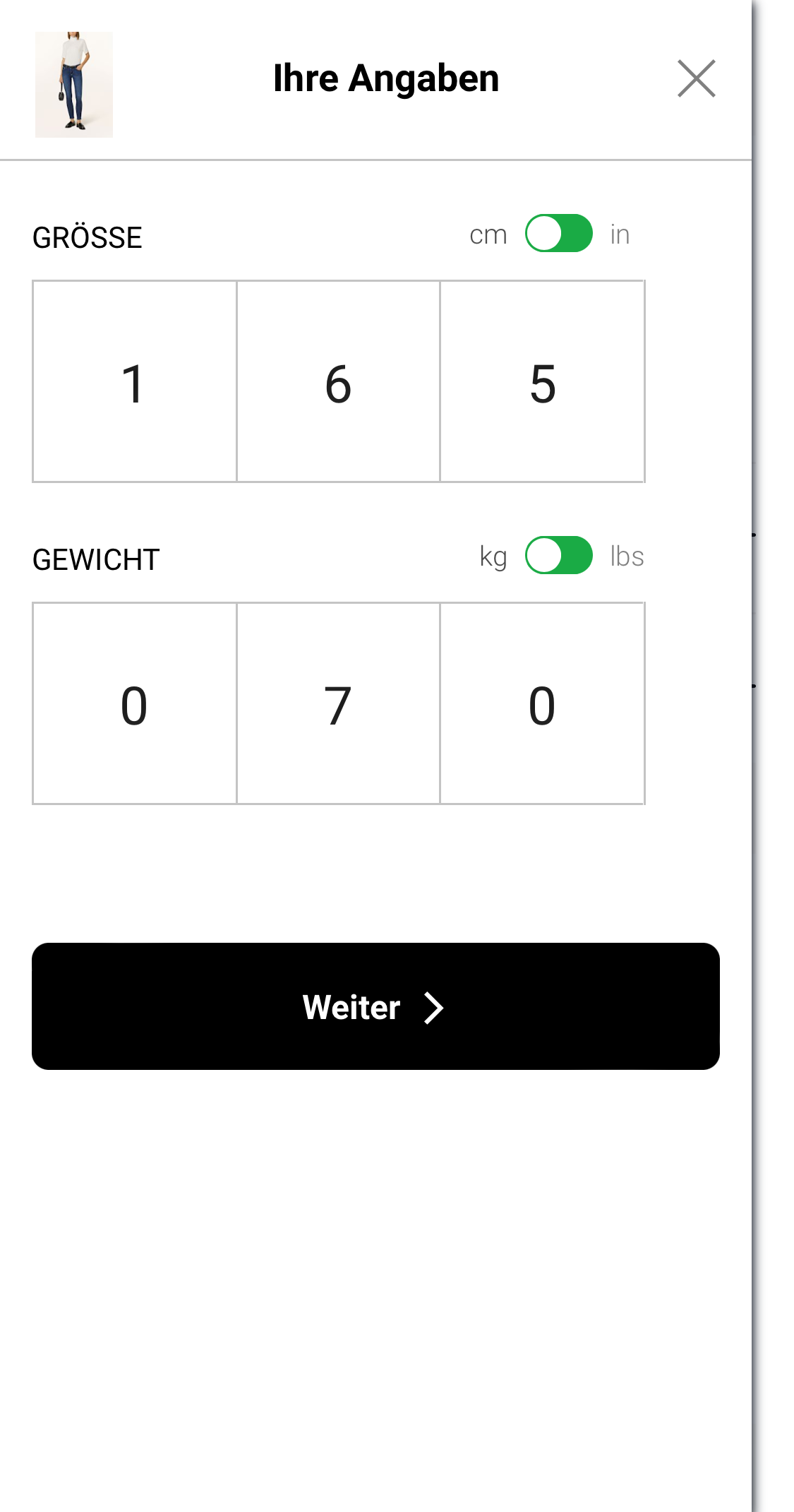Select the last weight digit showing 0

tap(542, 703)
